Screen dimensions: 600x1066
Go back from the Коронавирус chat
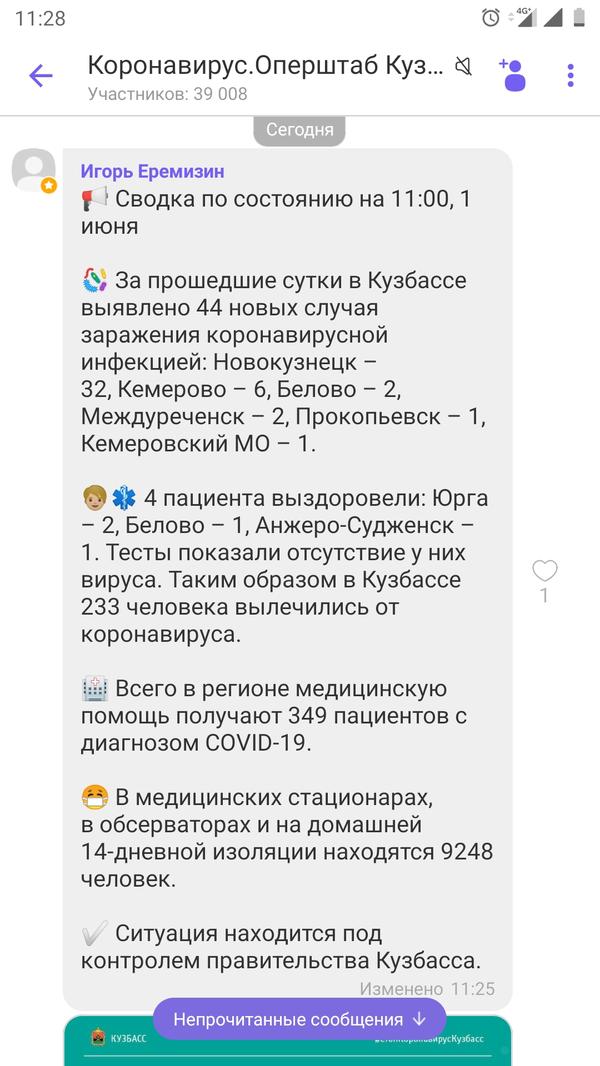coord(40,75)
